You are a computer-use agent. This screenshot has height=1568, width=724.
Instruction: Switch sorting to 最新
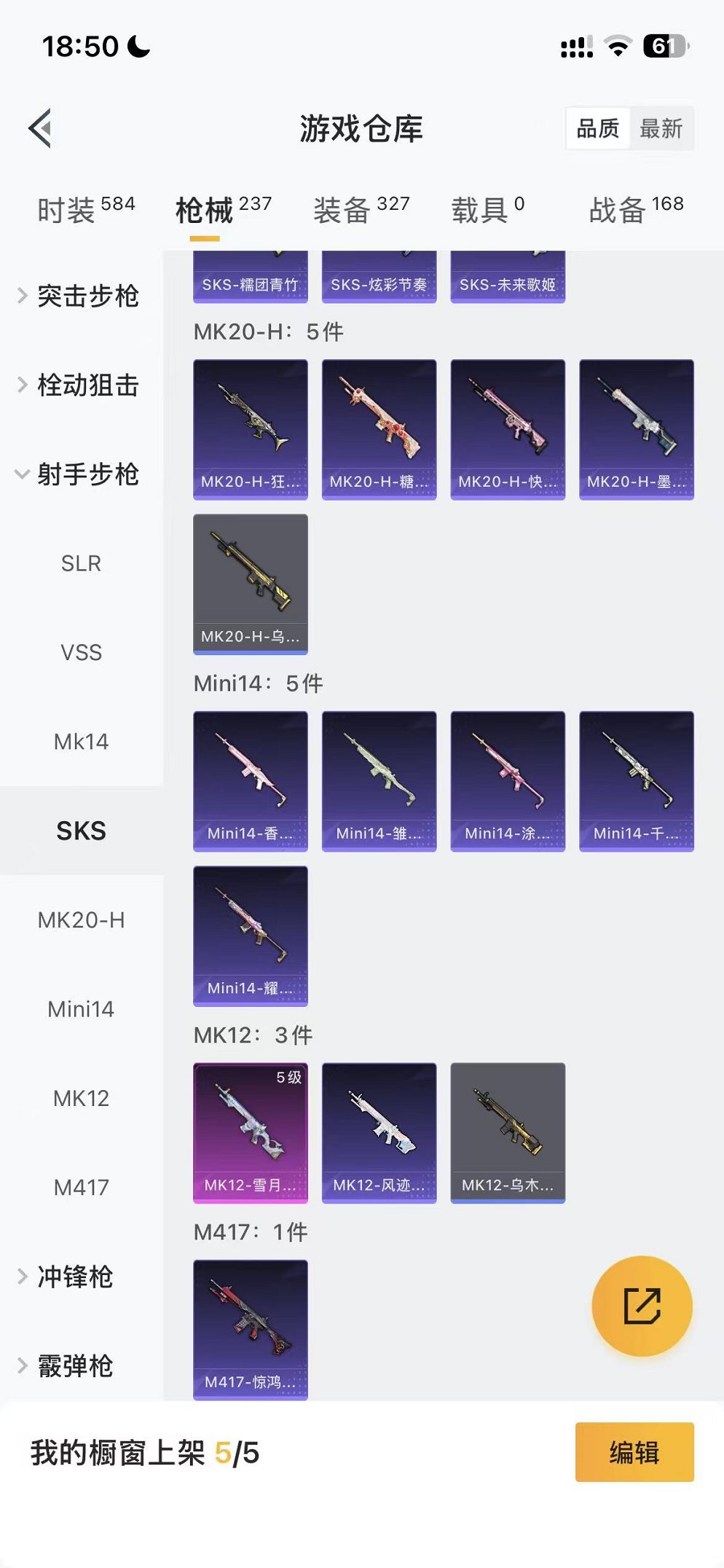coord(661,128)
